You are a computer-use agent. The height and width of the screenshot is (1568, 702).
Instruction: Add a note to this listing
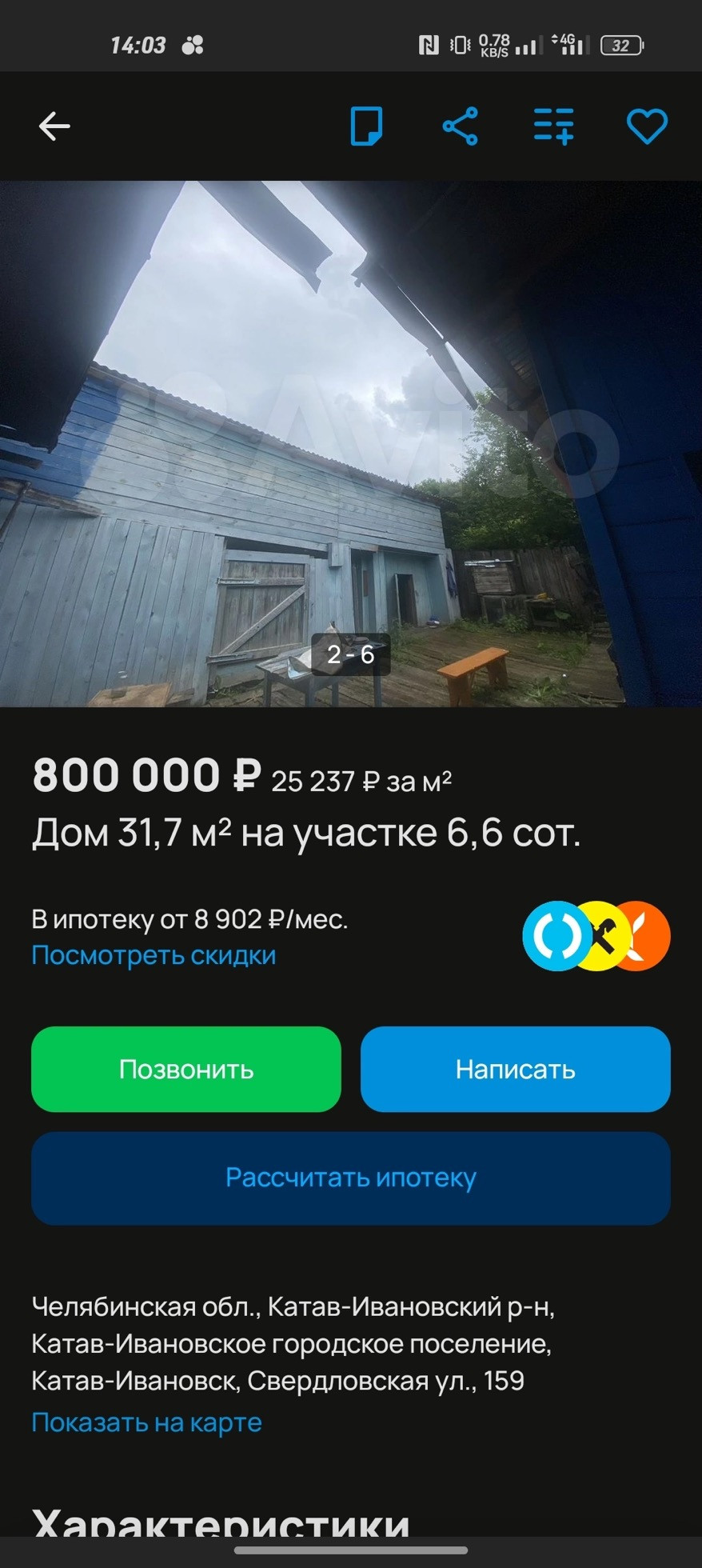coord(366,126)
